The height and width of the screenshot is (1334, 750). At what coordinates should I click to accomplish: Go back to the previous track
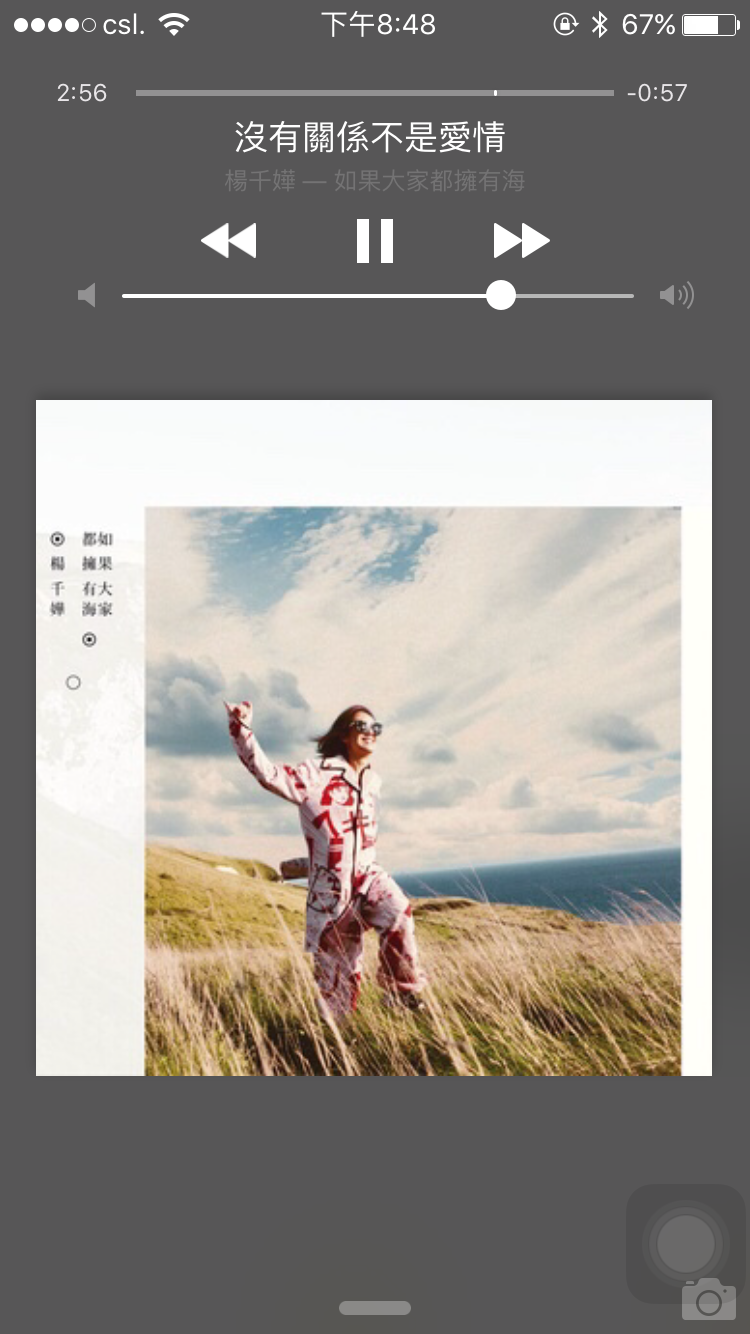pyautogui.click(x=229, y=241)
